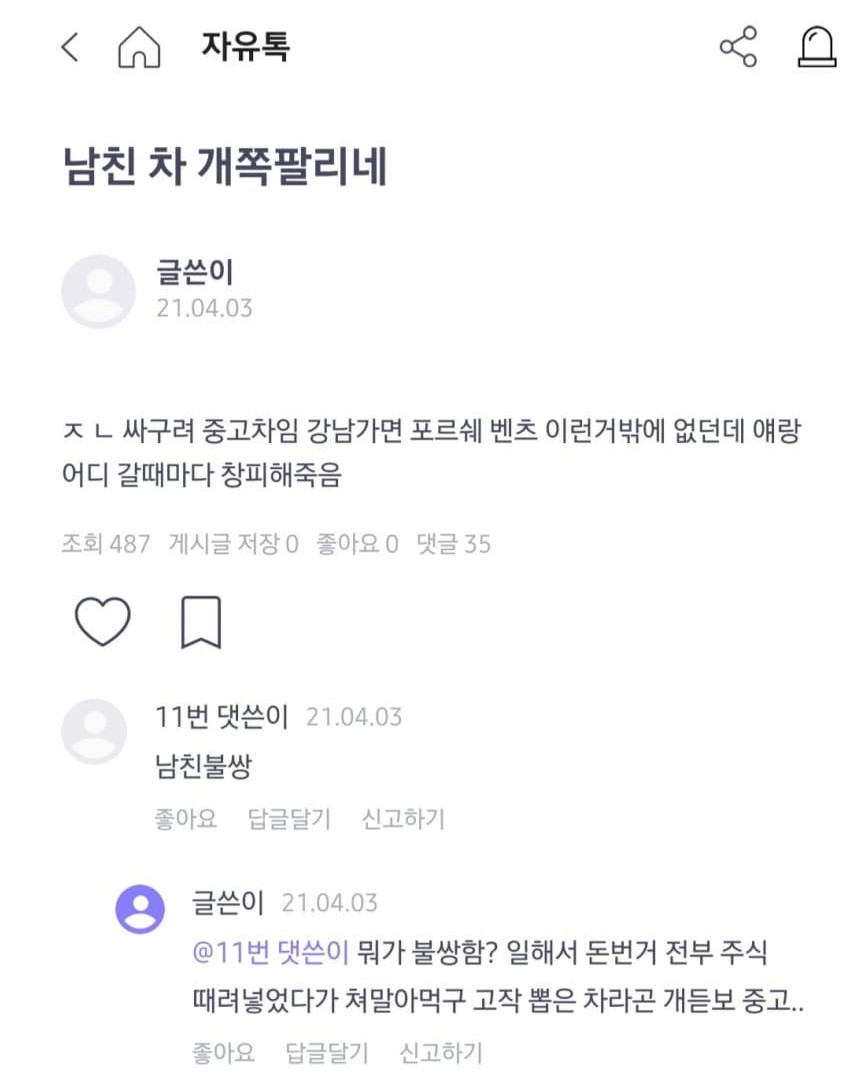This screenshot has height=1084, width=853.
Task: Open the @11번 댓쓴이 mention link
Action: click(x=270, y=953)
